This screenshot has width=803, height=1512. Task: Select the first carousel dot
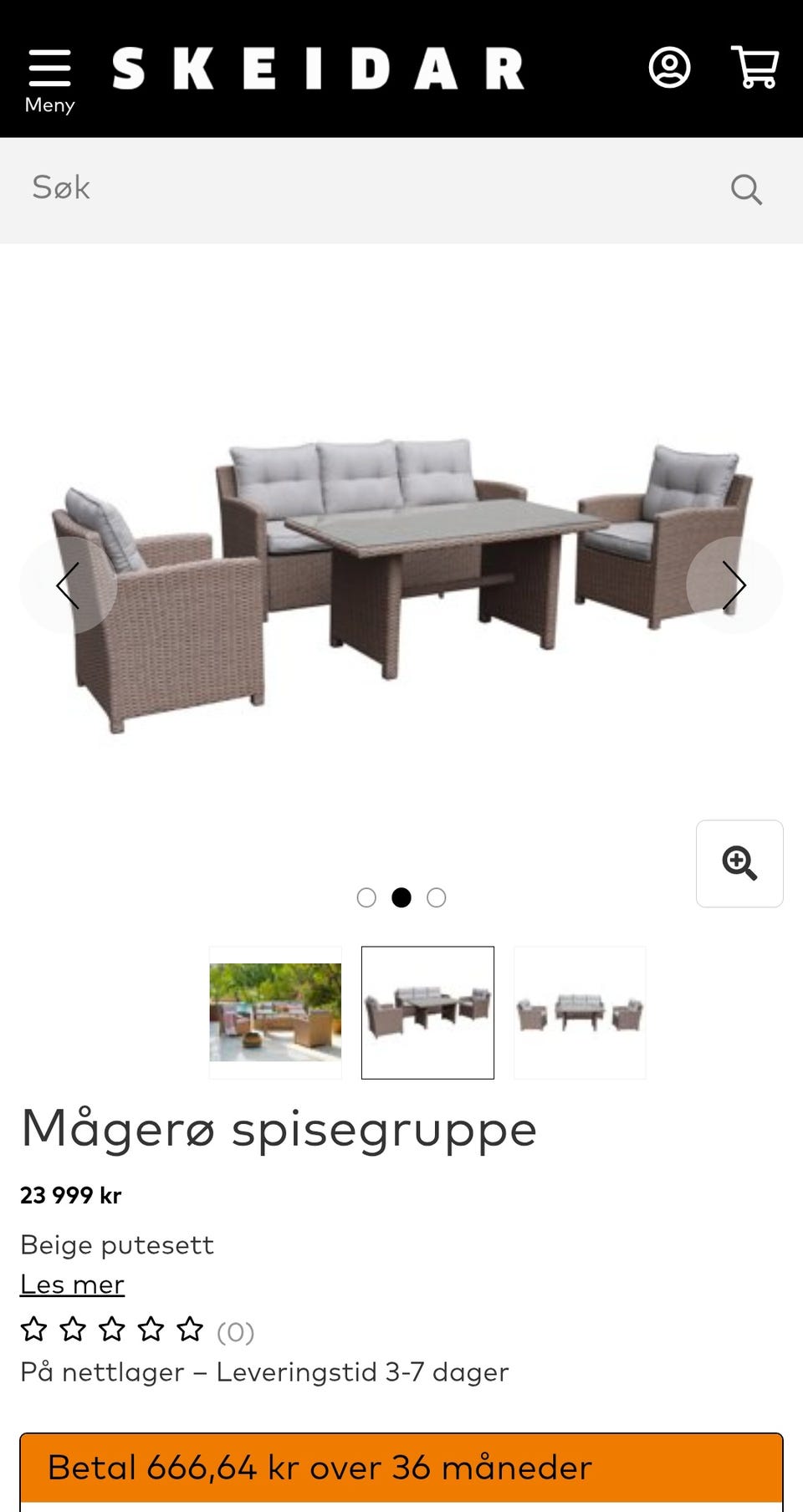[x=366, y=897]
